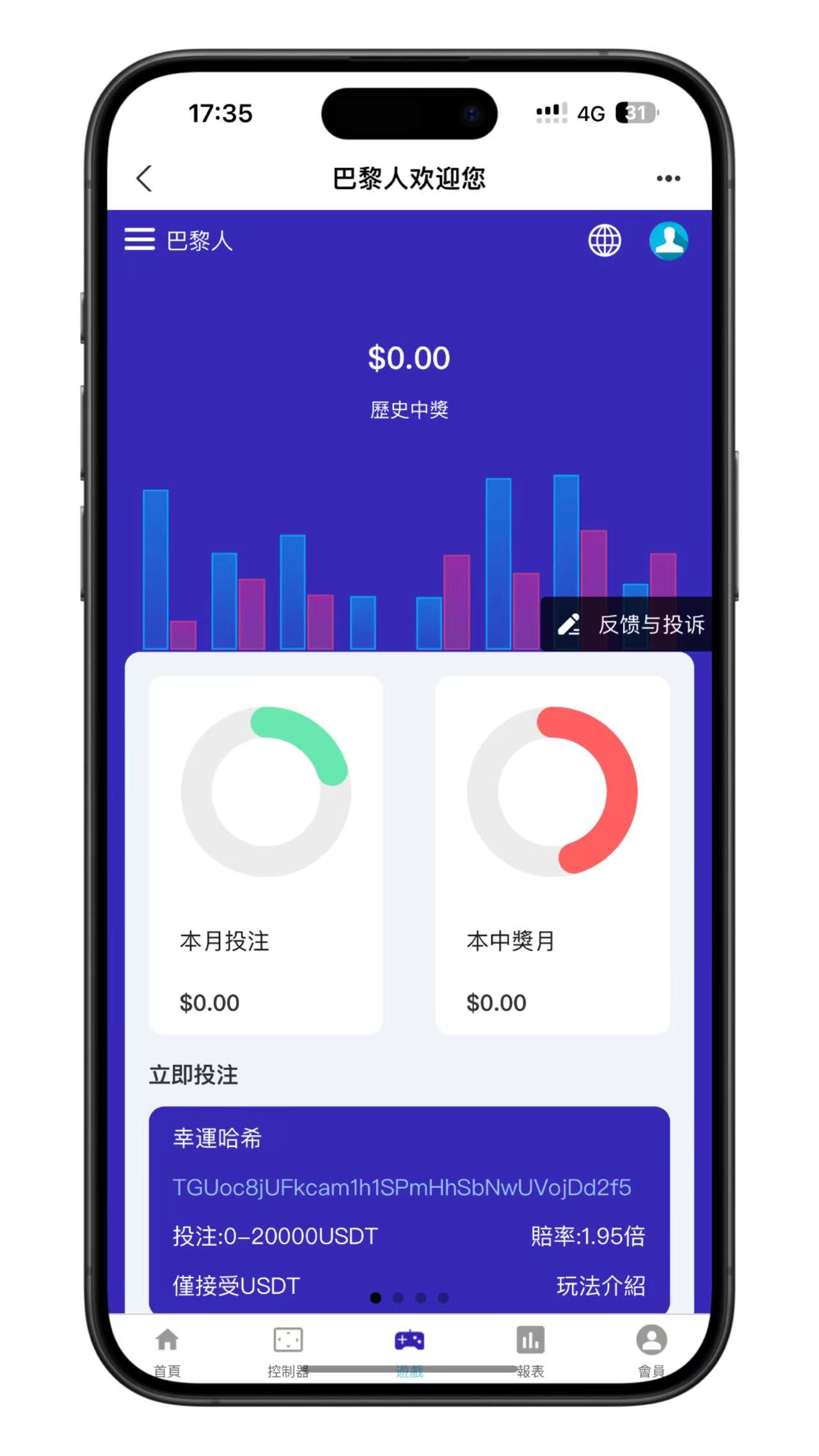
Task: Open the user profile avatar
Action: pos(669,241)
